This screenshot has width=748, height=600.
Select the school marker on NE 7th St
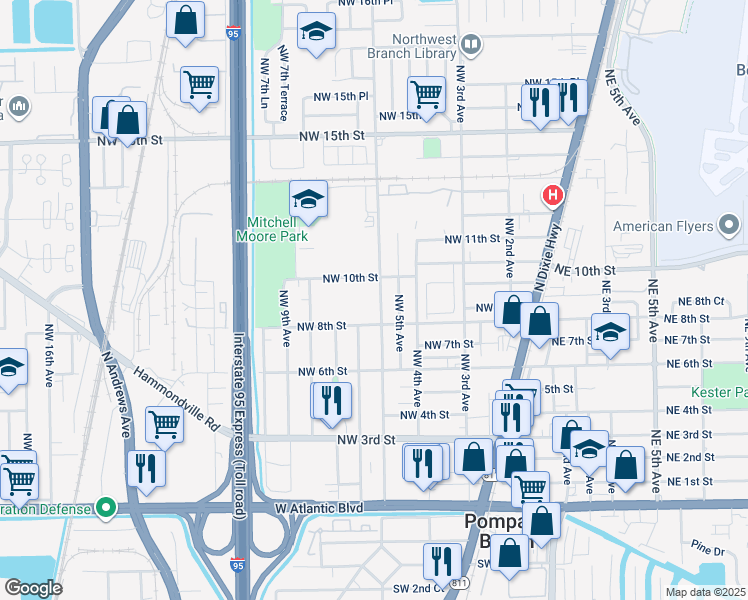point(609,333)
